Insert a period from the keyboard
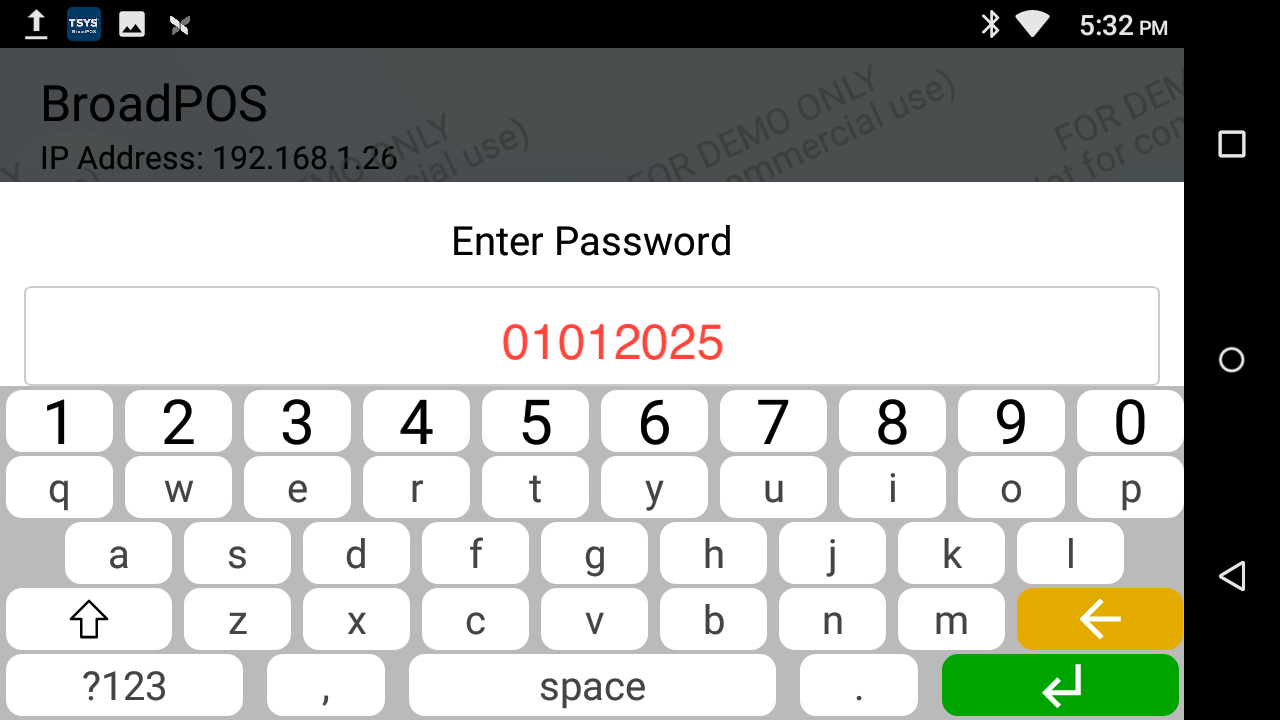 858,686
